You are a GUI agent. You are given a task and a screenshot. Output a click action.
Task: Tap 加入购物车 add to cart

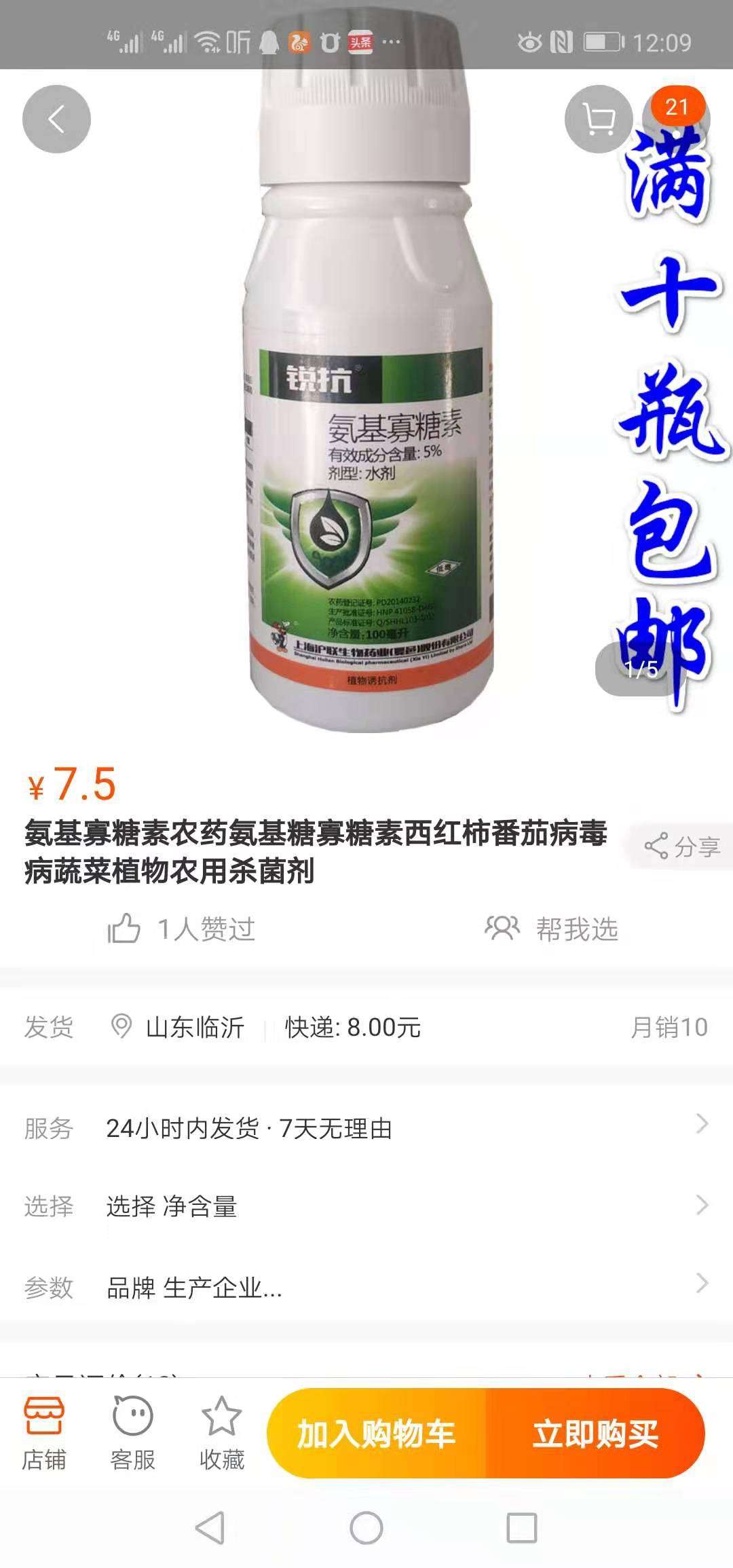click(x=377, y=1434)
